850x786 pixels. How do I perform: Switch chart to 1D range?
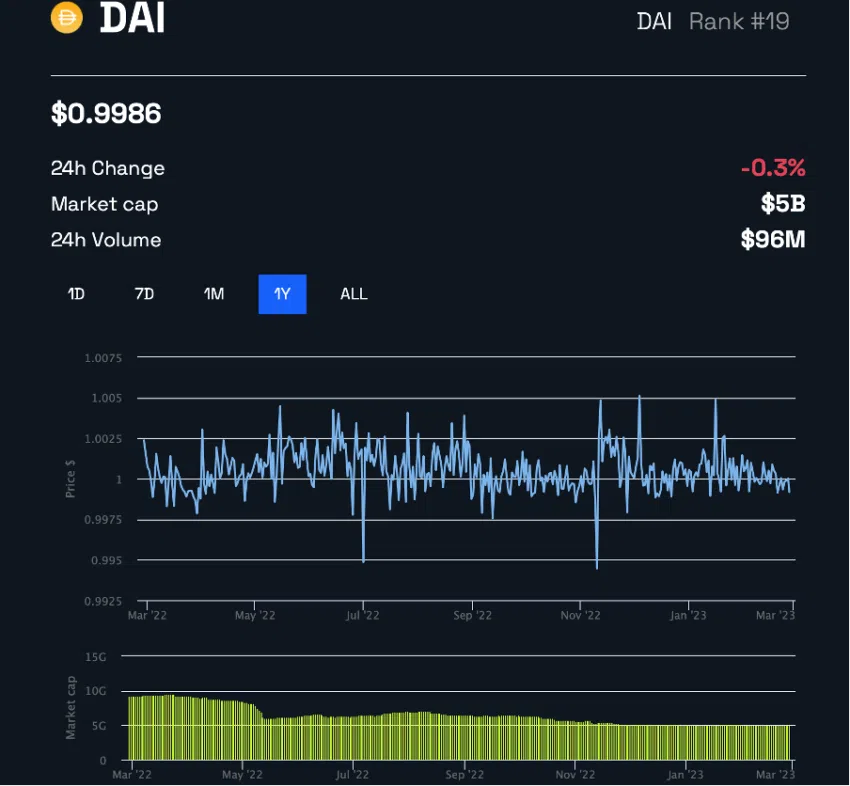click(76, 294)
